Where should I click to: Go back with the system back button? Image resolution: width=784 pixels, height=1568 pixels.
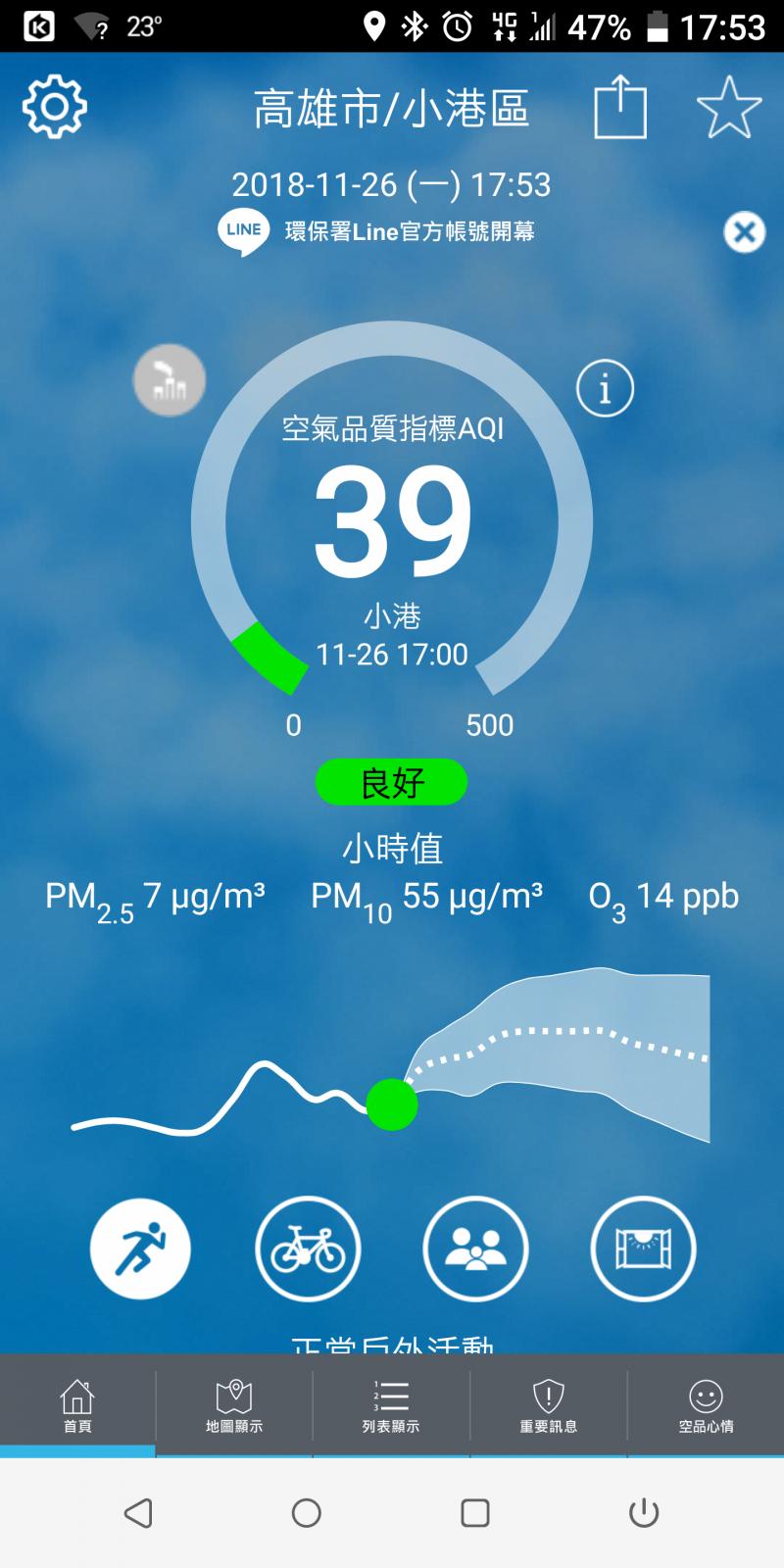pos(138,1513)
